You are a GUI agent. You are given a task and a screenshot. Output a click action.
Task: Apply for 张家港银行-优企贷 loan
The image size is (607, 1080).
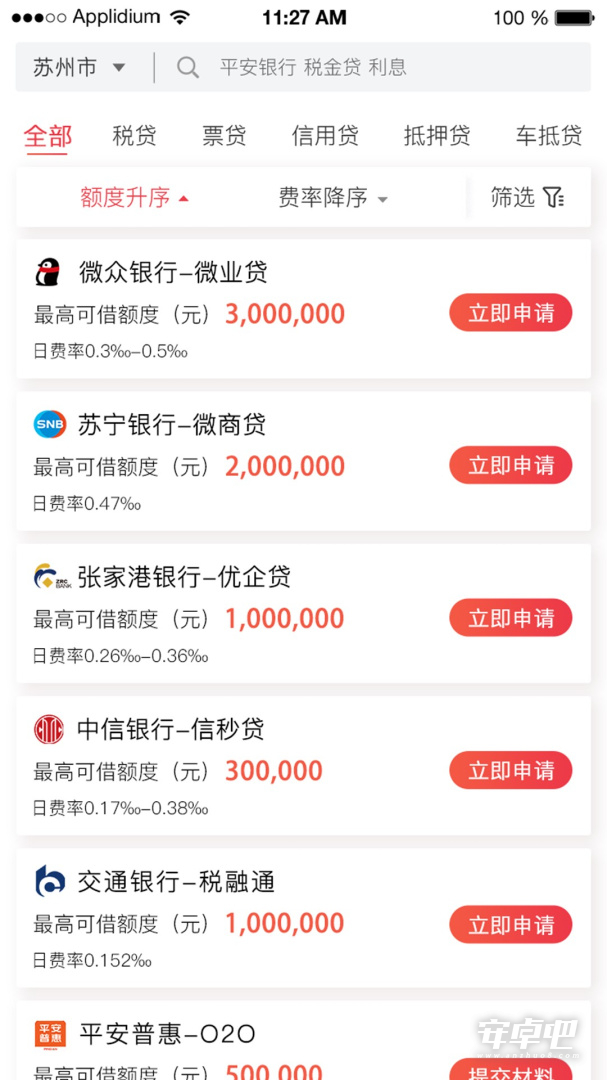click(x=511, y=617)
